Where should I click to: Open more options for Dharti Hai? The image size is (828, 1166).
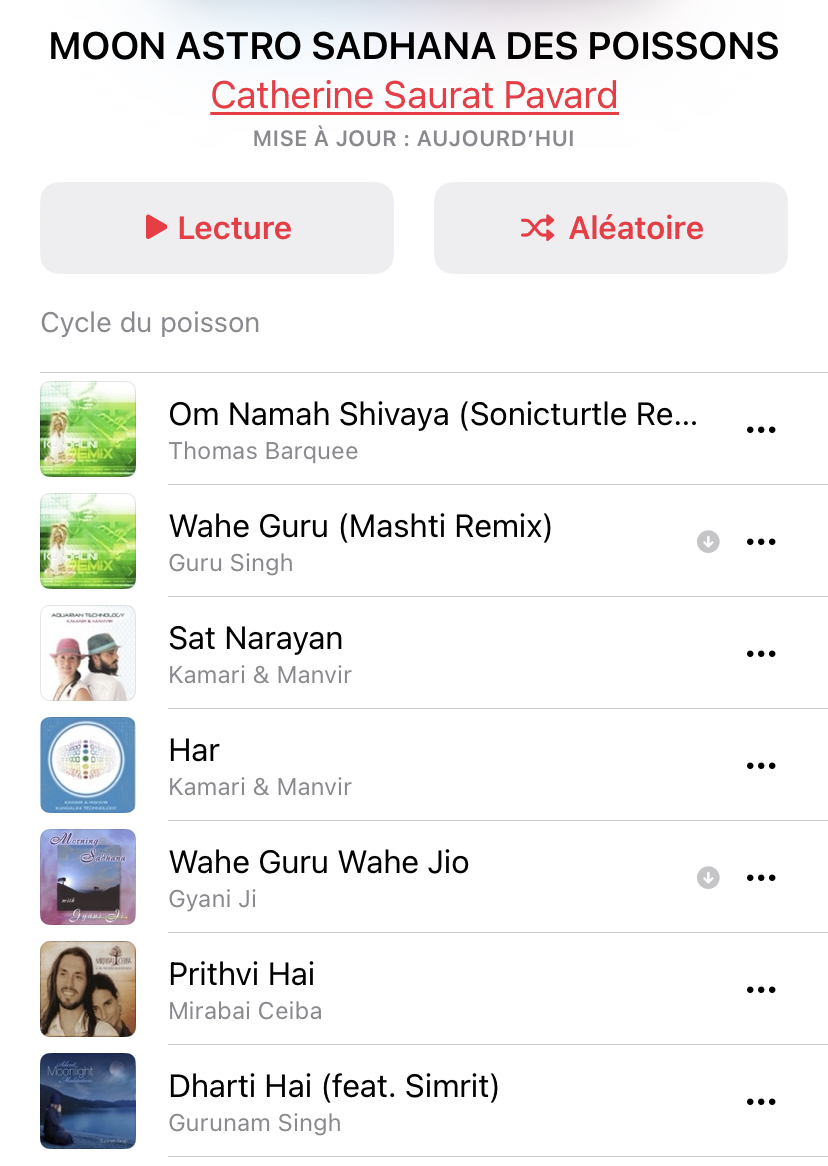[761, 1102]
